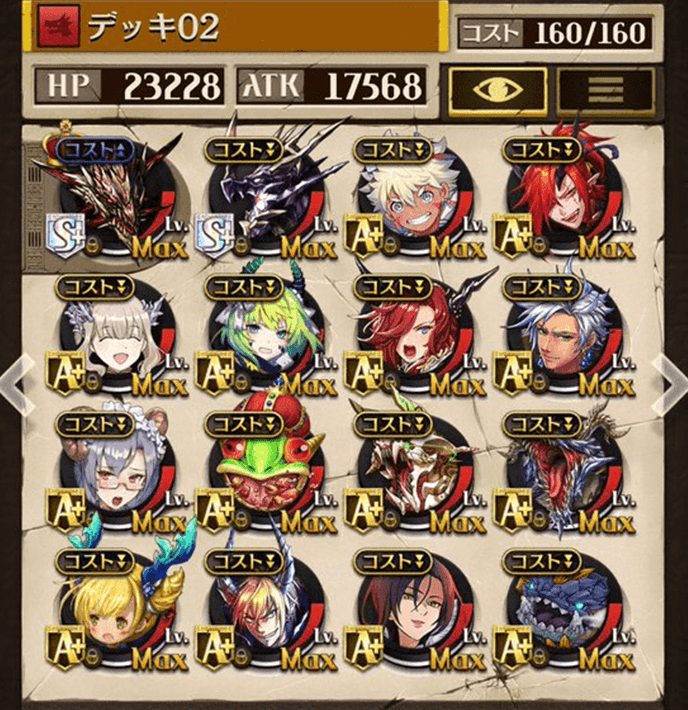Select the smiling white-haired girl card

click(x=110, y=337)
